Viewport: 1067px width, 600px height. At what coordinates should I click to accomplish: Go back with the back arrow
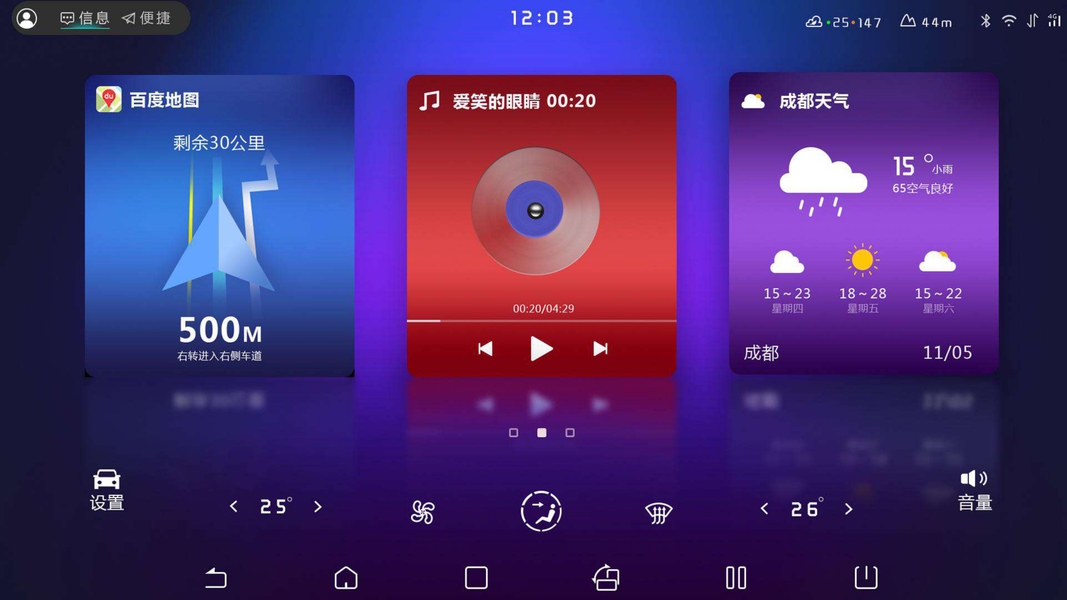[216, 578]
